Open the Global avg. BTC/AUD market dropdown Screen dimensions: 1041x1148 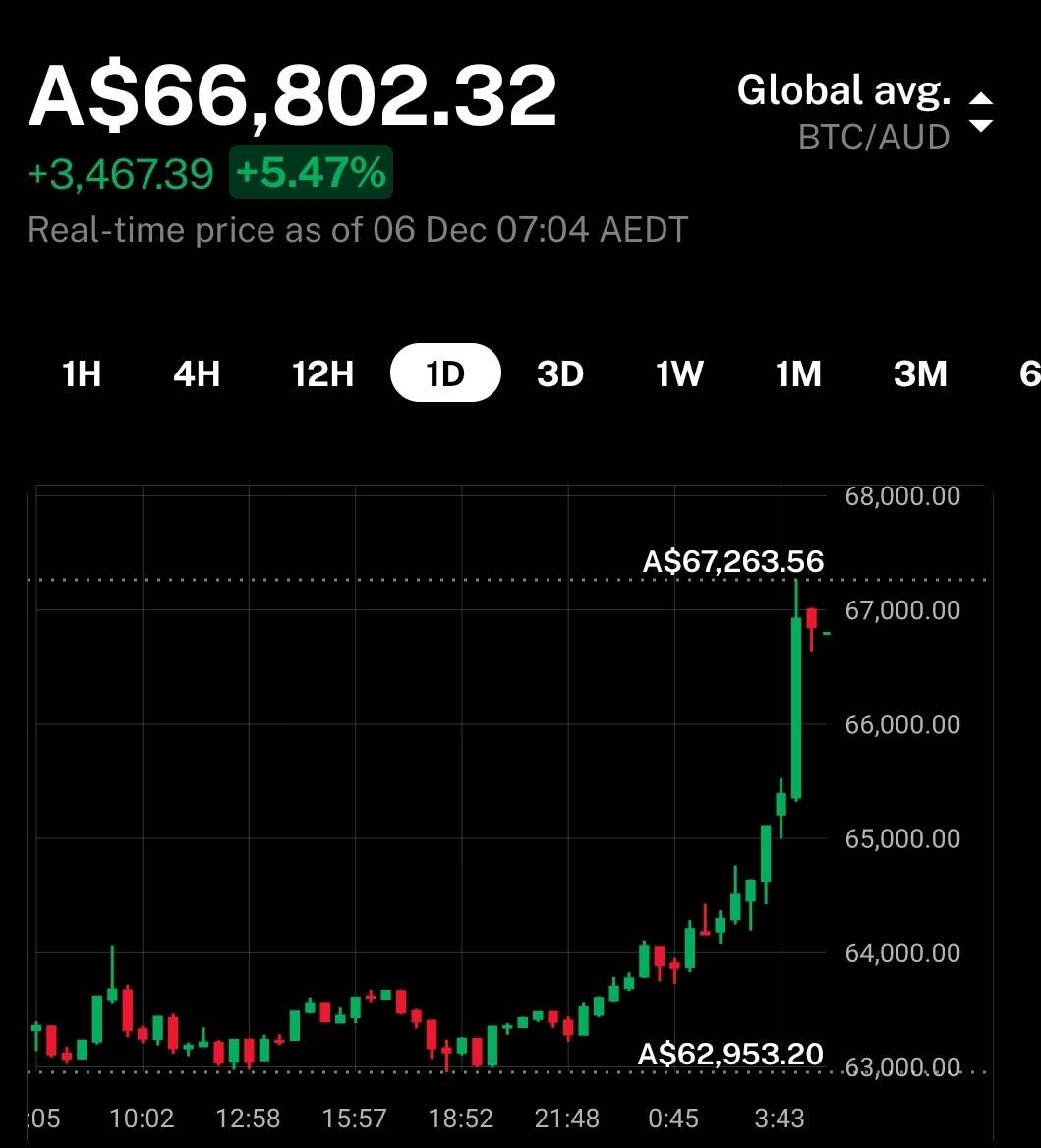pyautogui.click(x=865, y=112)
